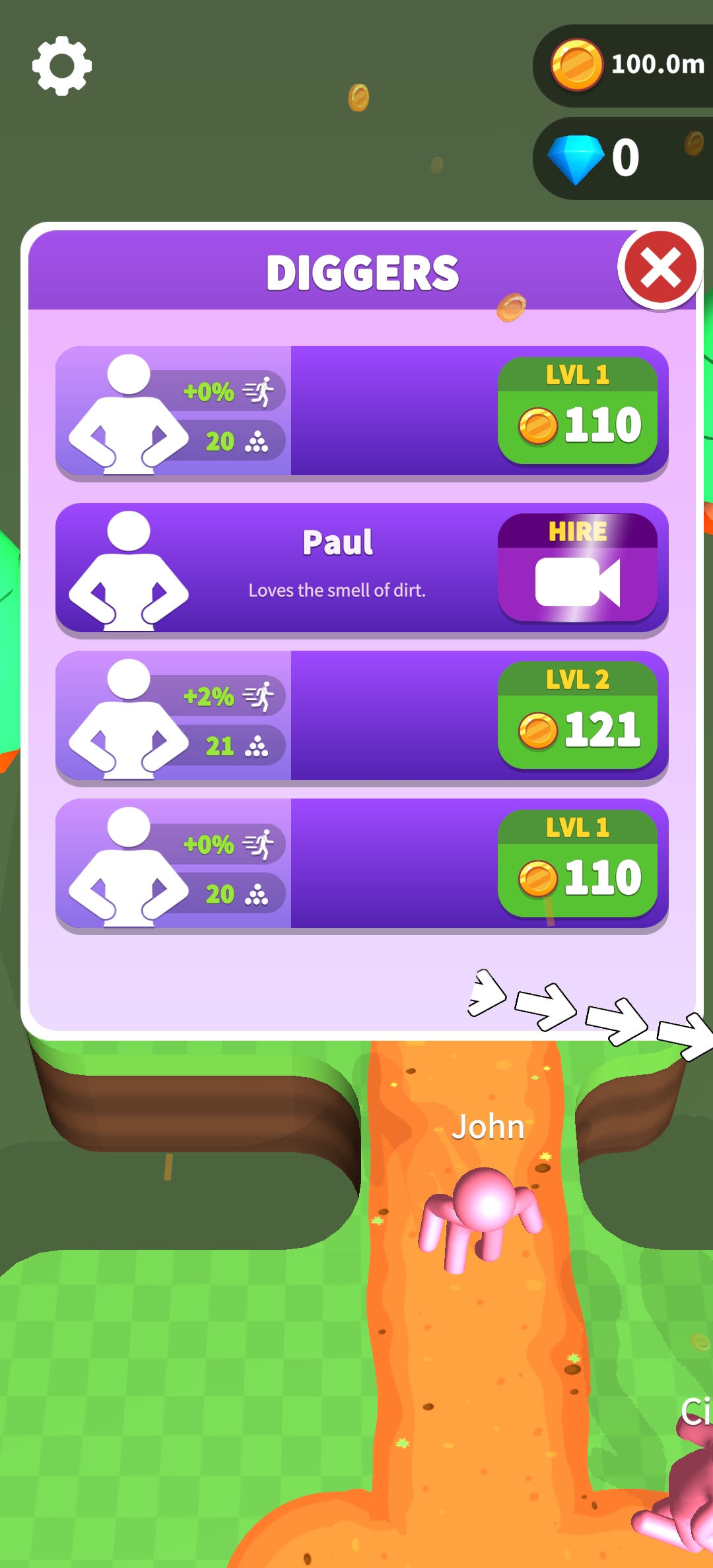
Task: Close the Diggers dialog
Action: click(x=660, y=269)
